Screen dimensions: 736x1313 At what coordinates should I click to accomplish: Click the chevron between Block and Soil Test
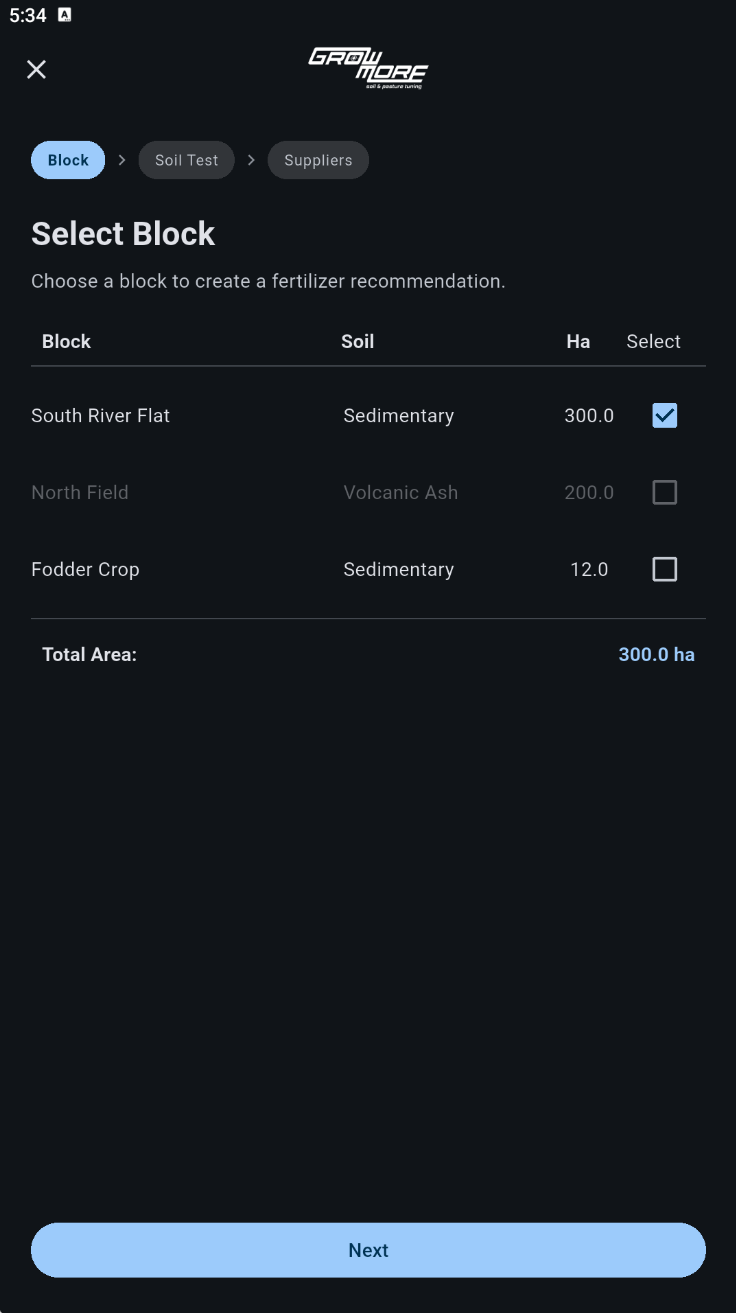(x=121, y=159)
